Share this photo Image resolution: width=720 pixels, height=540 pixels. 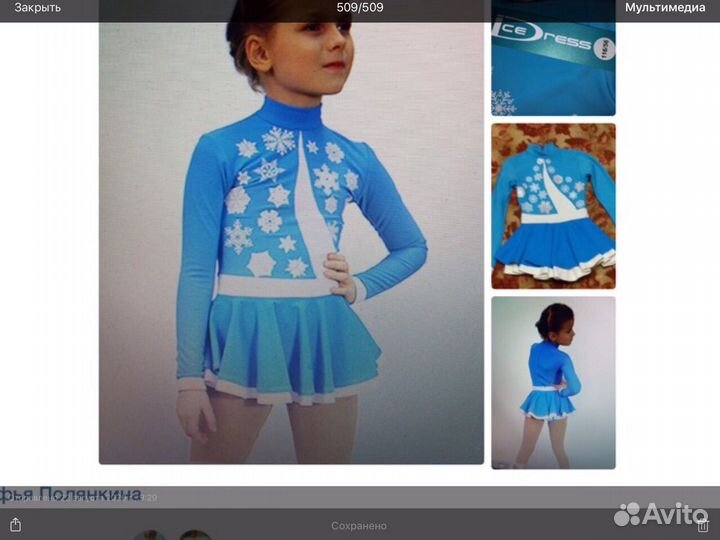[15, 524]
